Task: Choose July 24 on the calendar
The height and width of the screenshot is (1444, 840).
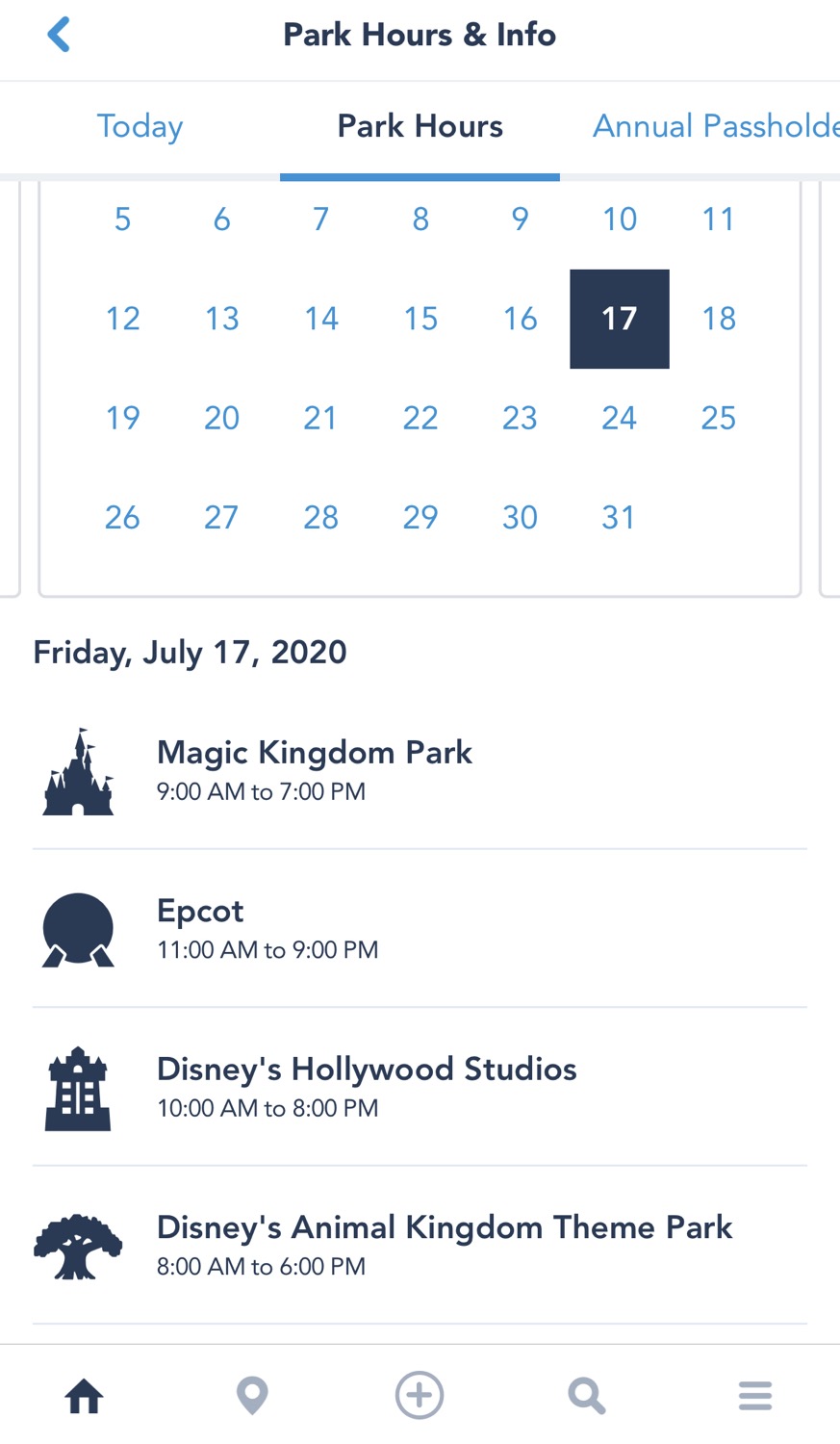Action: pyautogui.click(x=619, y=418)
